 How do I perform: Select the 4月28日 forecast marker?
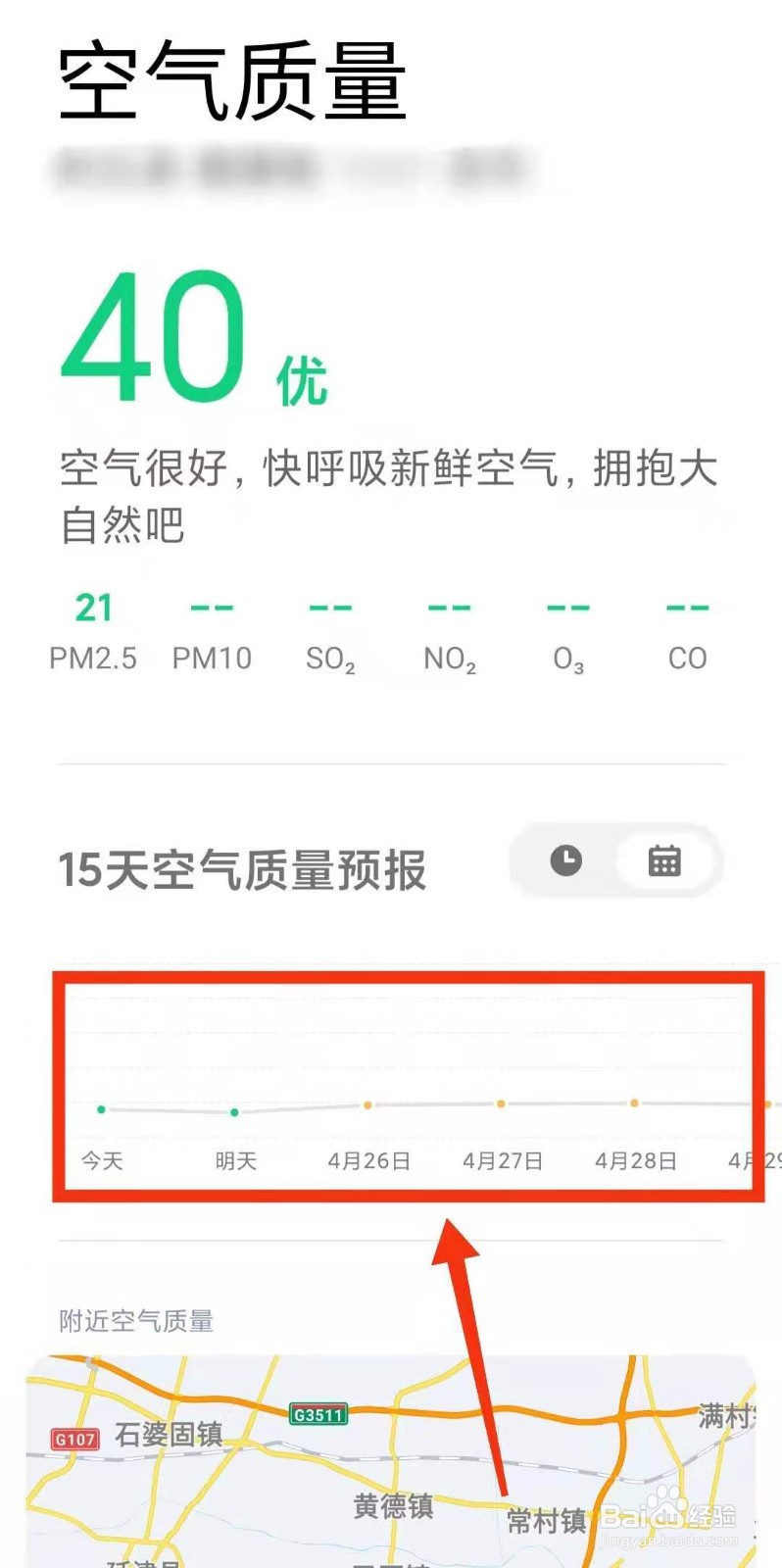637,1104
